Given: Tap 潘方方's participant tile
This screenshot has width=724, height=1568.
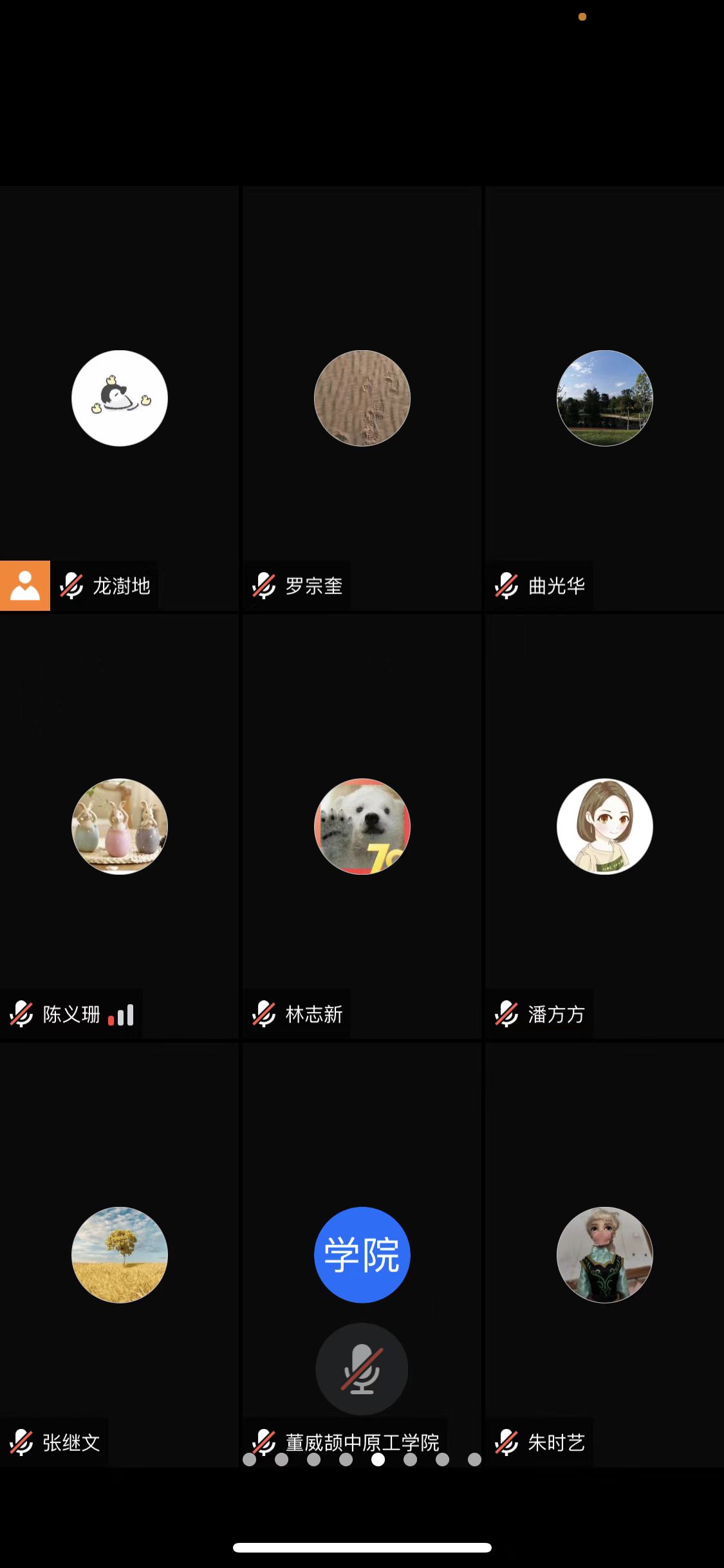Looking at the screenshot, I should click(604, 826).
